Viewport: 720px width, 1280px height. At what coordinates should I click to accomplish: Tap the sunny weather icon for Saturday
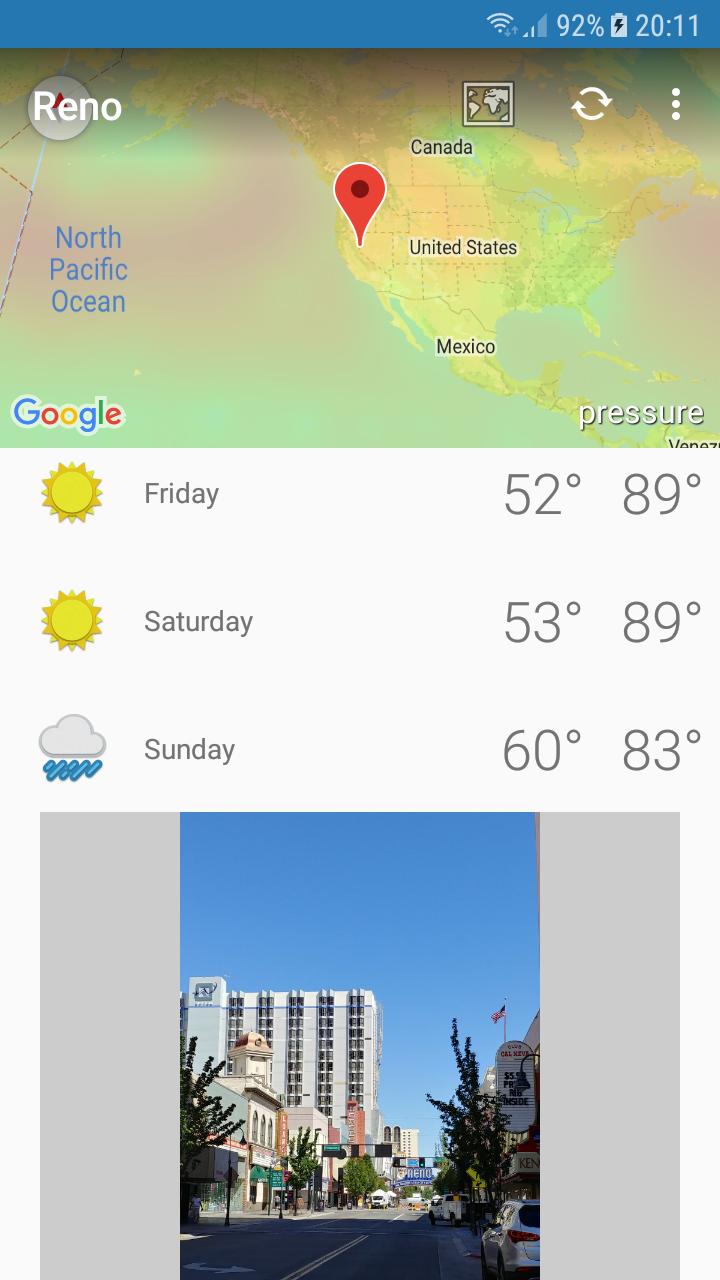(70, 621)
